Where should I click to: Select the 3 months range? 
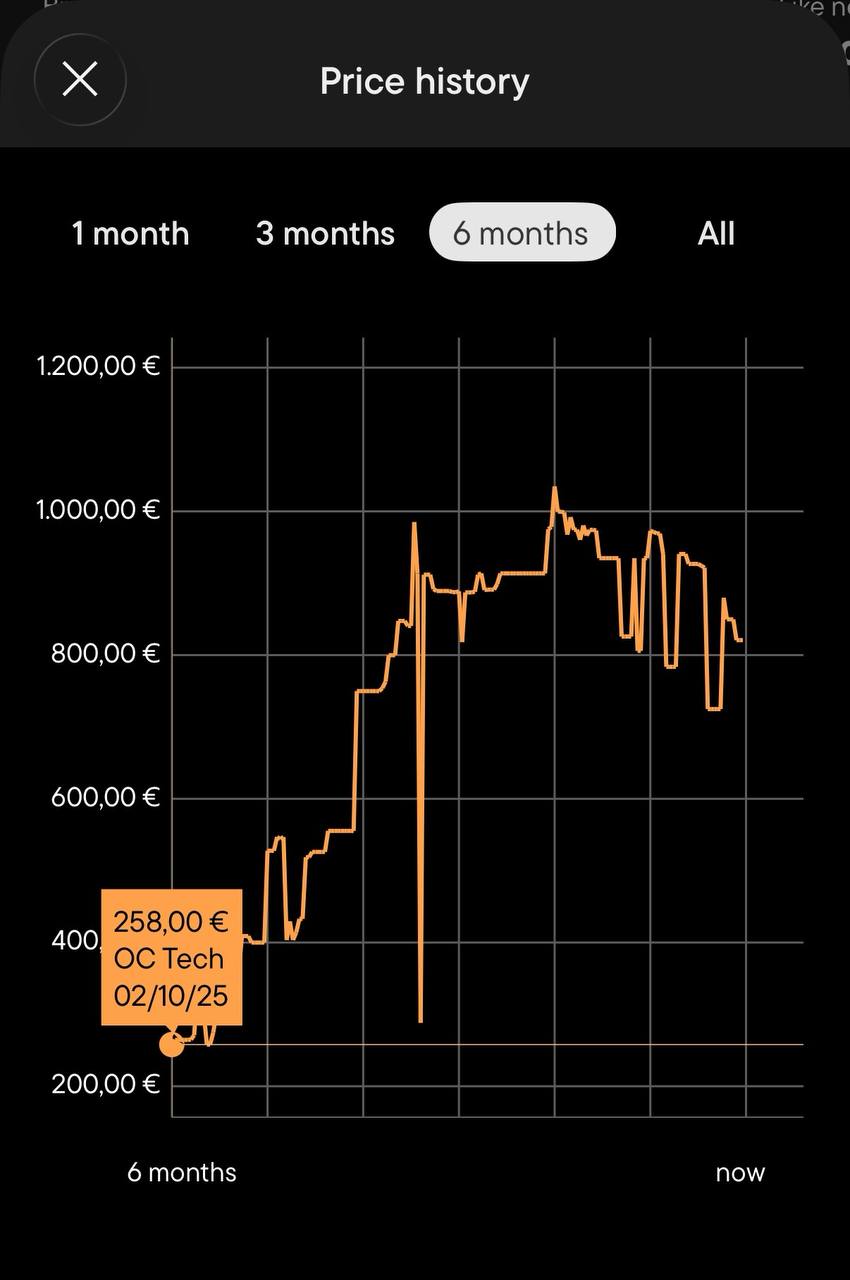[x=325, y=233]
